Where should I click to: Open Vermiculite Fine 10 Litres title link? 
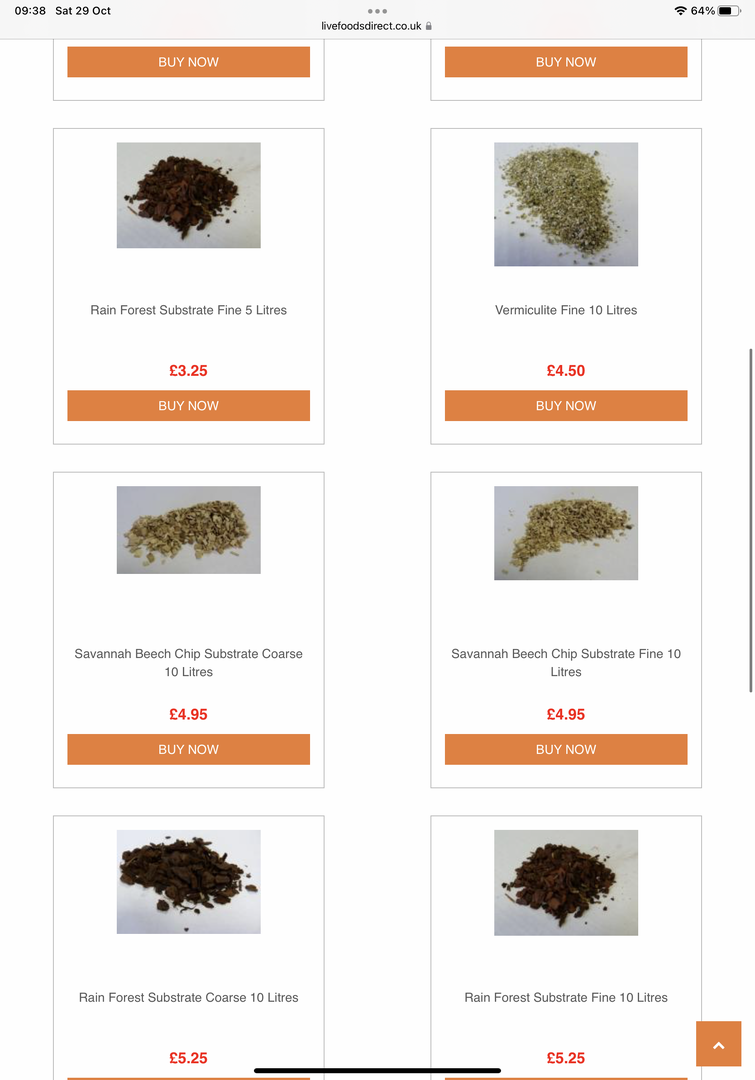[x=565, y=310]
